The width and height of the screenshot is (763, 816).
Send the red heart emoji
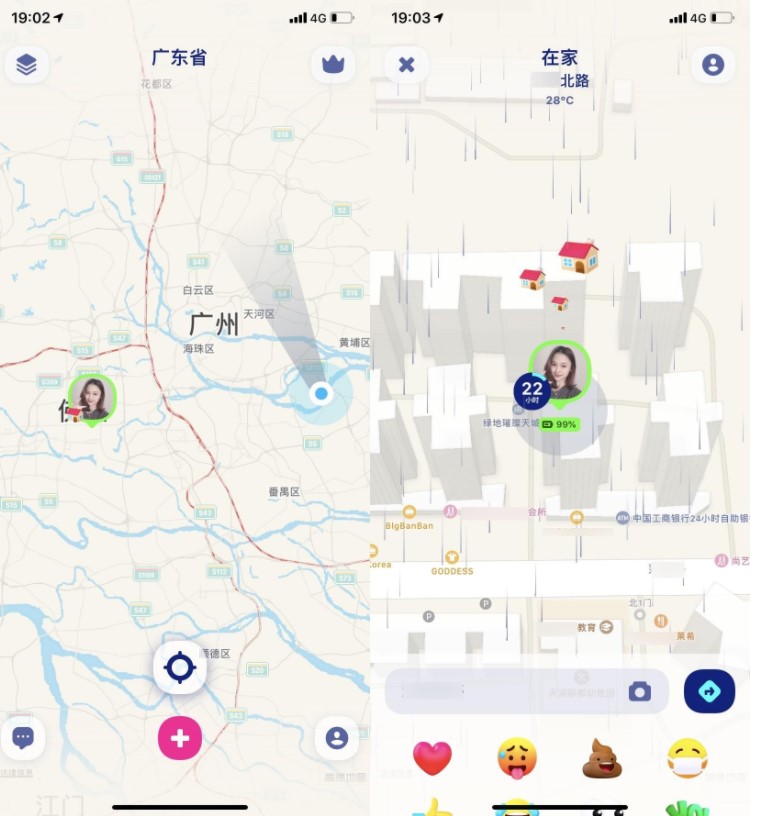pos(432,758)
